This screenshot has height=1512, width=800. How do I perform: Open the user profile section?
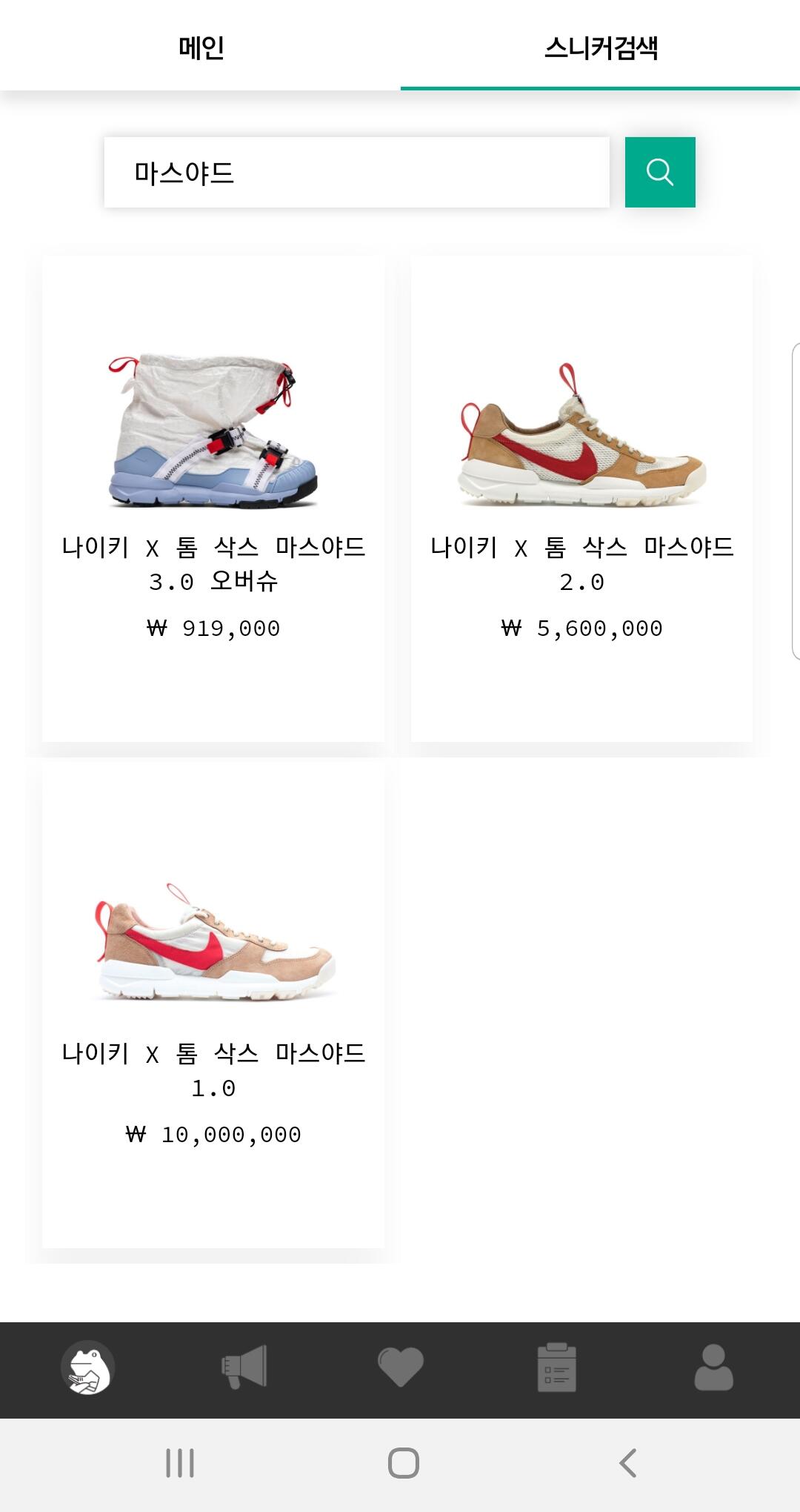pos(713,1367)
